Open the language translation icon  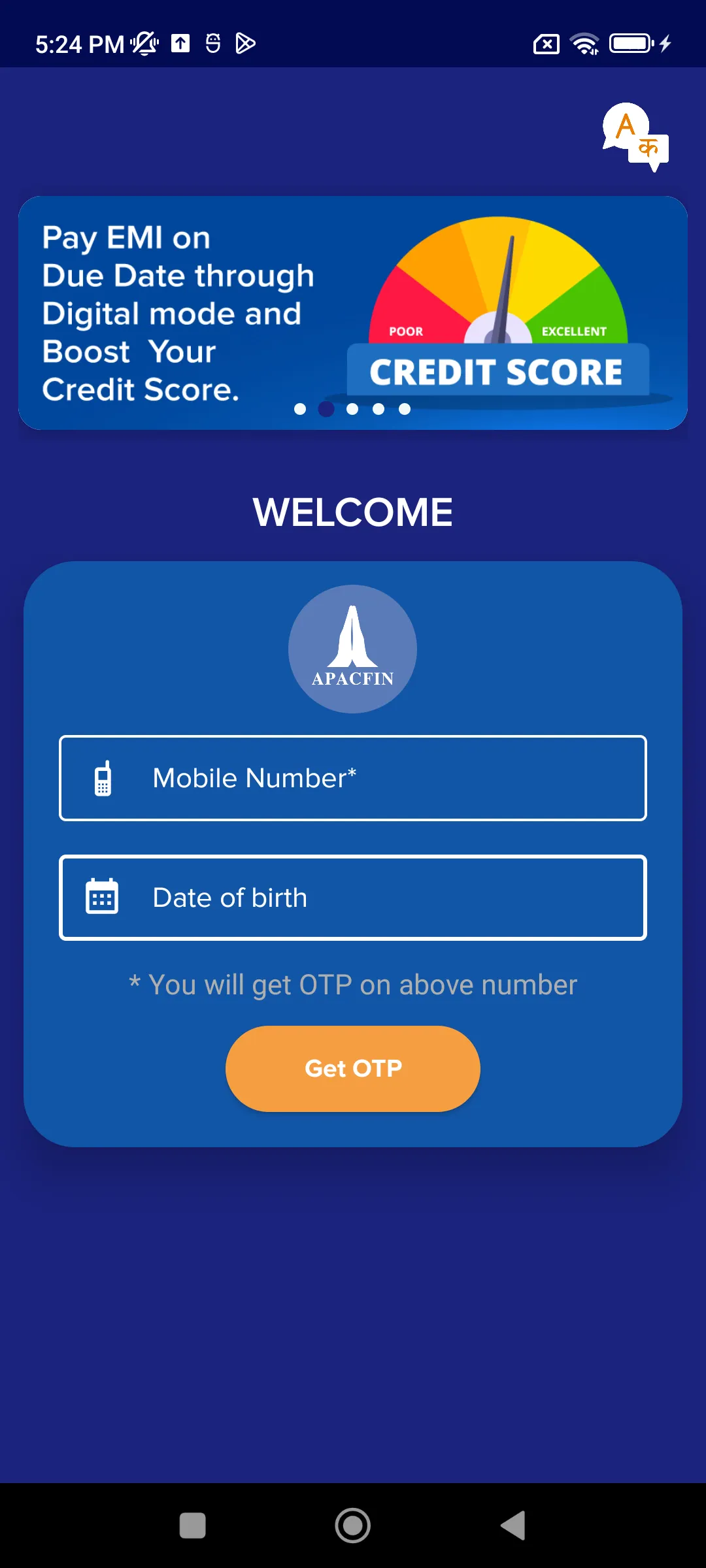click(x=635, y=136)
